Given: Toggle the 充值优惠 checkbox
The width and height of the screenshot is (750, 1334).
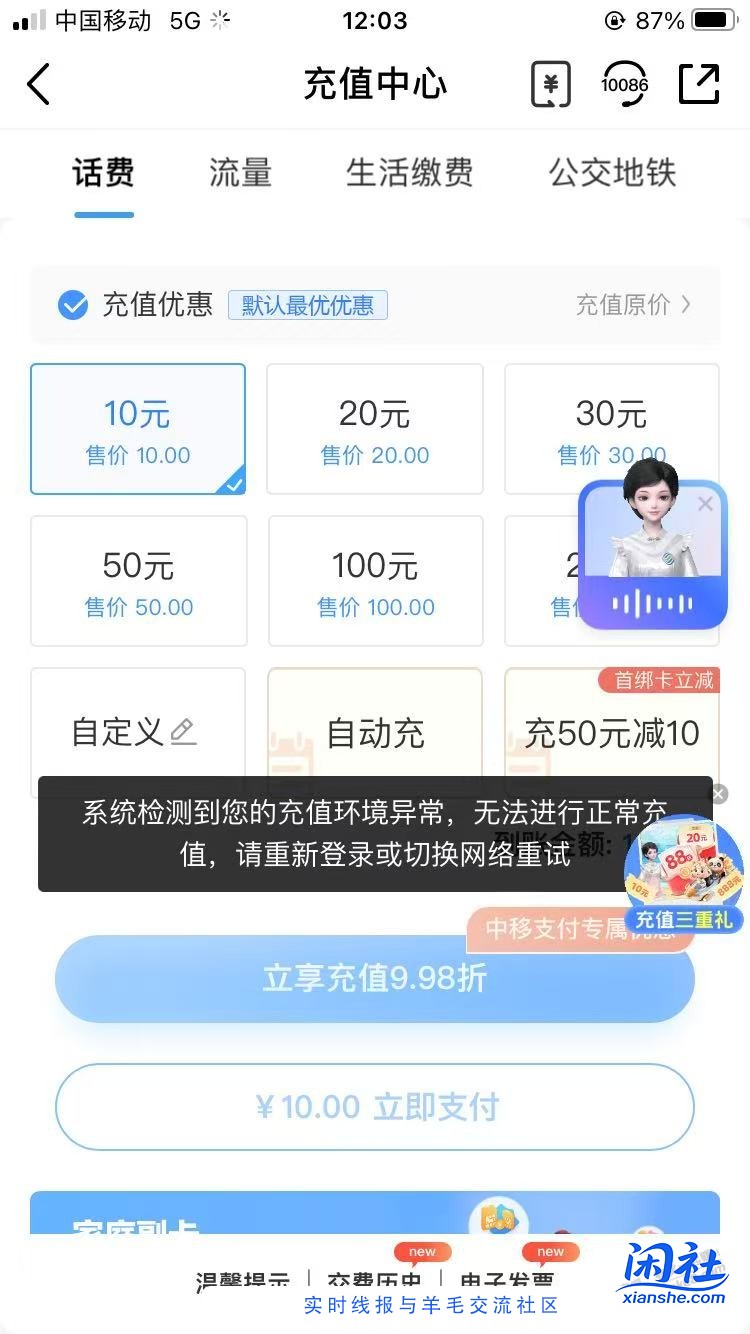Looking at the screenshot, I should click(x=73, y=305).
